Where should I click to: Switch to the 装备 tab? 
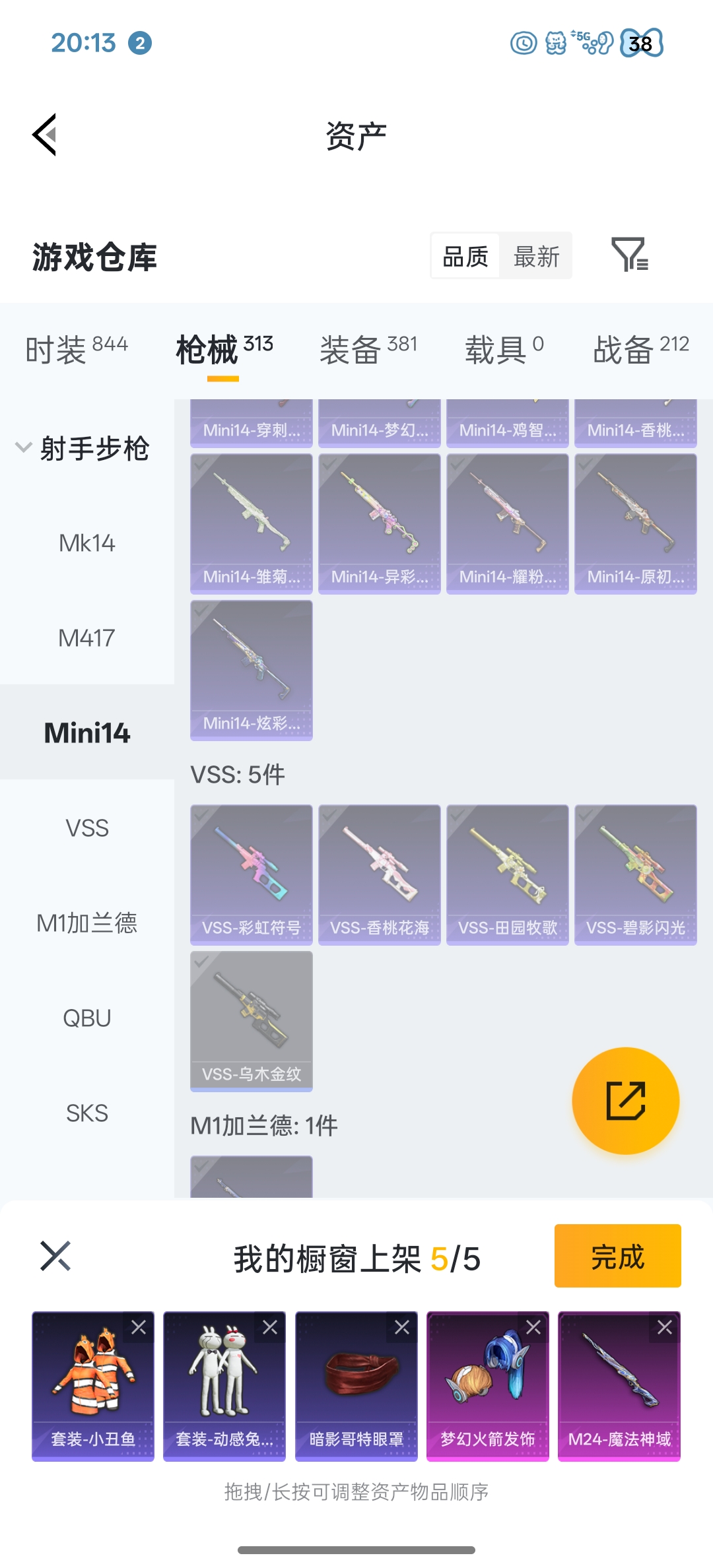(x=368, y=348)
